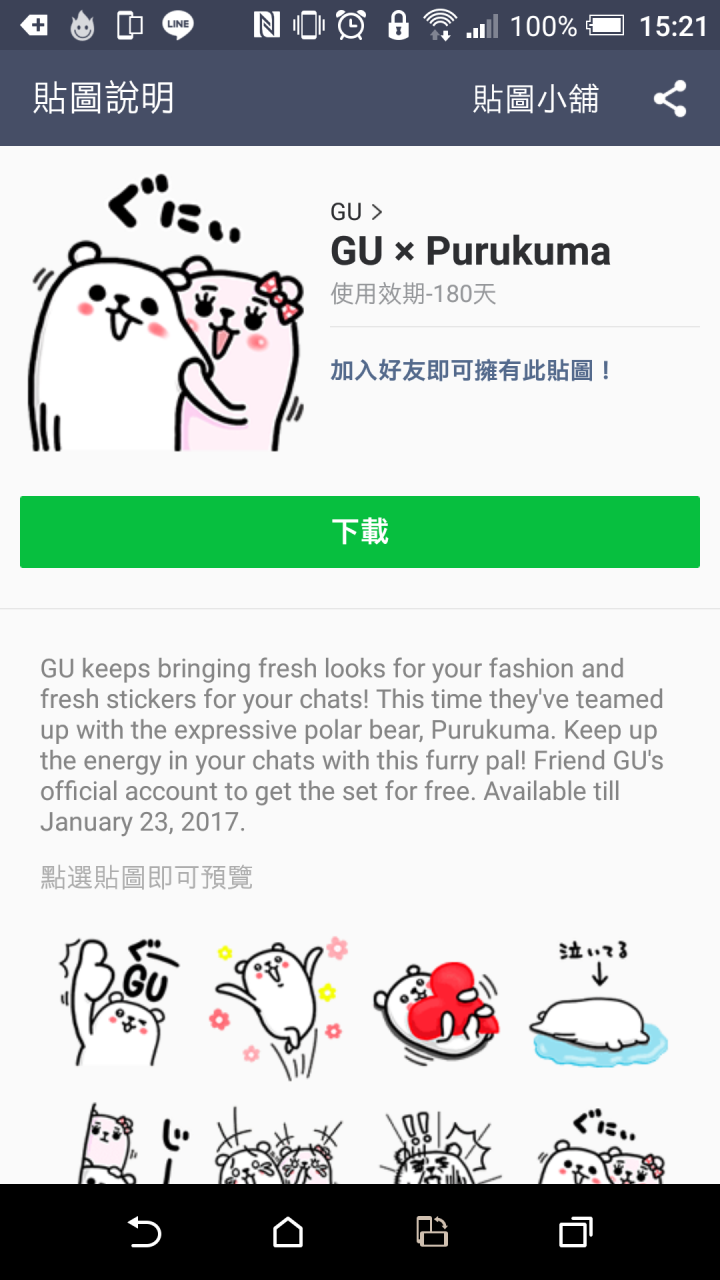Share this sticker set

669,99
